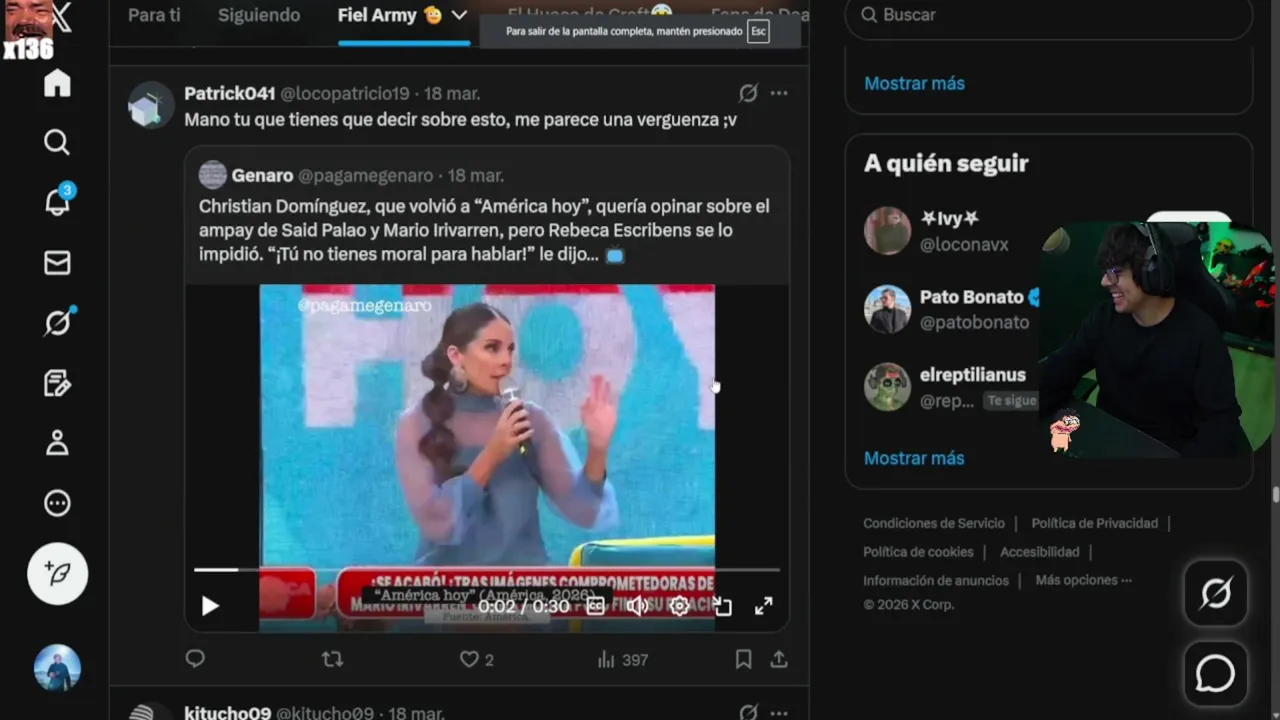Bookmark Patrick041's post
1280x720 pixels.
(x=743, y=660)
